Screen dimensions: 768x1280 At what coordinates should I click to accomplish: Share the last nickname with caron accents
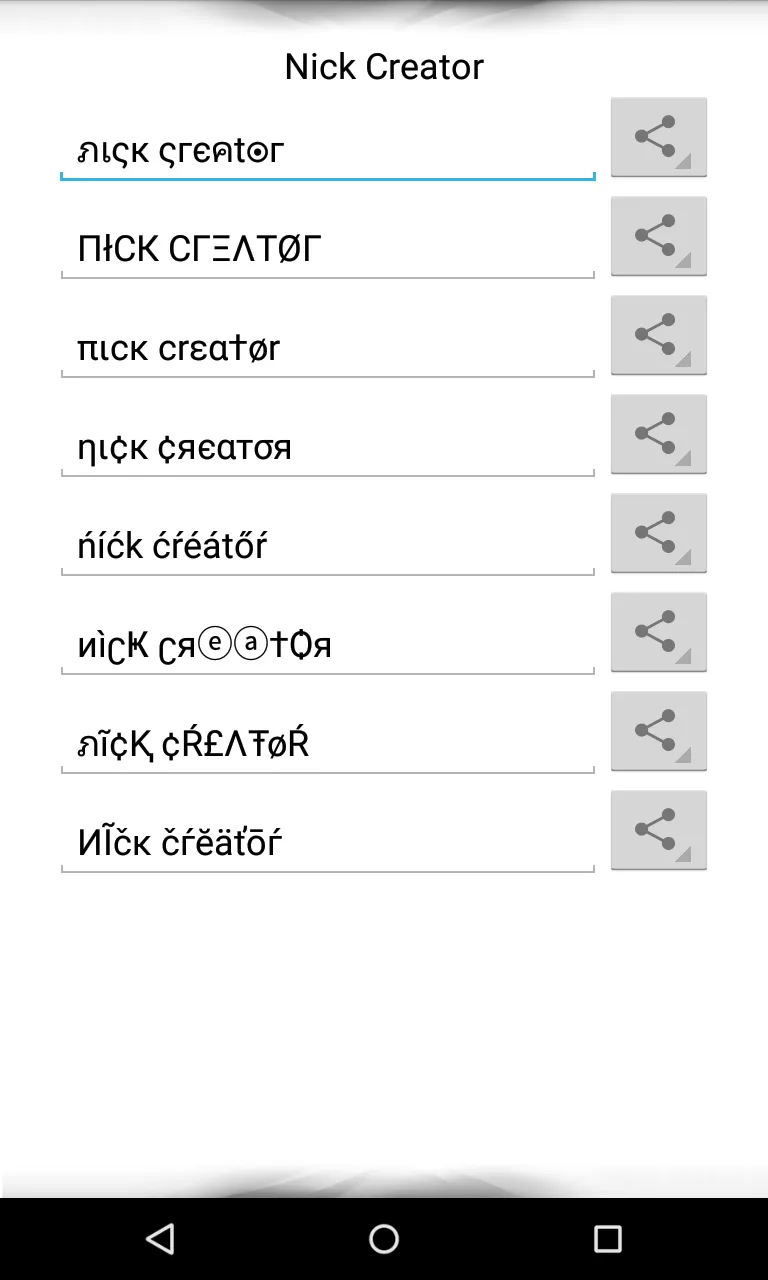(x=659, y=830)
